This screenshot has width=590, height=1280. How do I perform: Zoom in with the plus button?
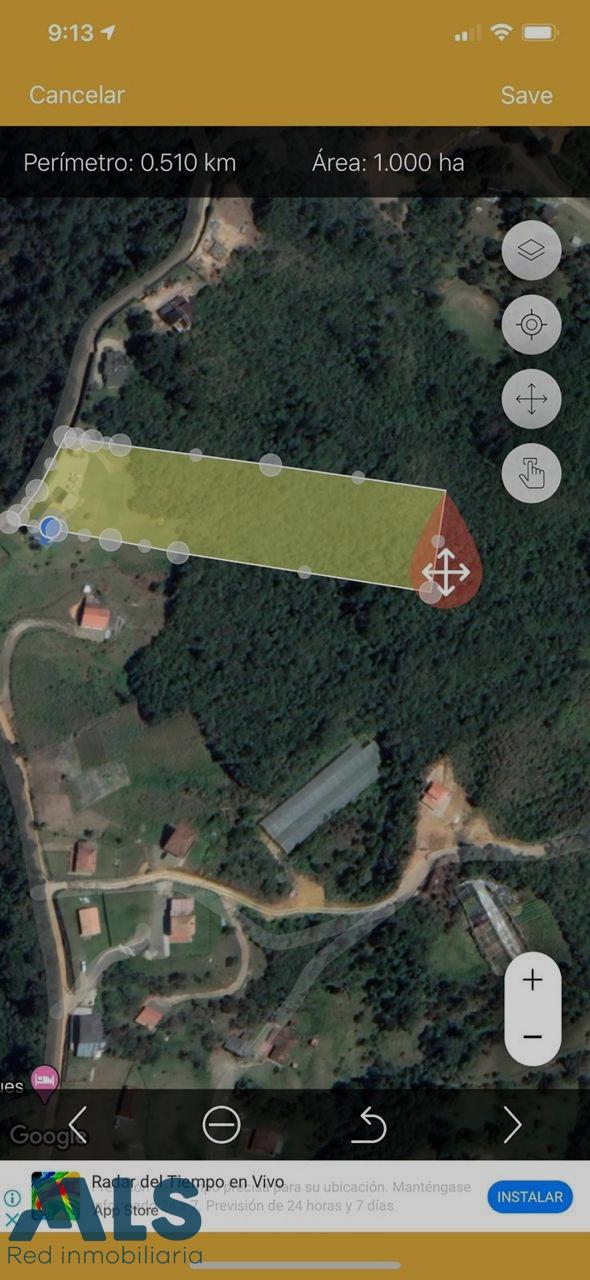(532, 980)
